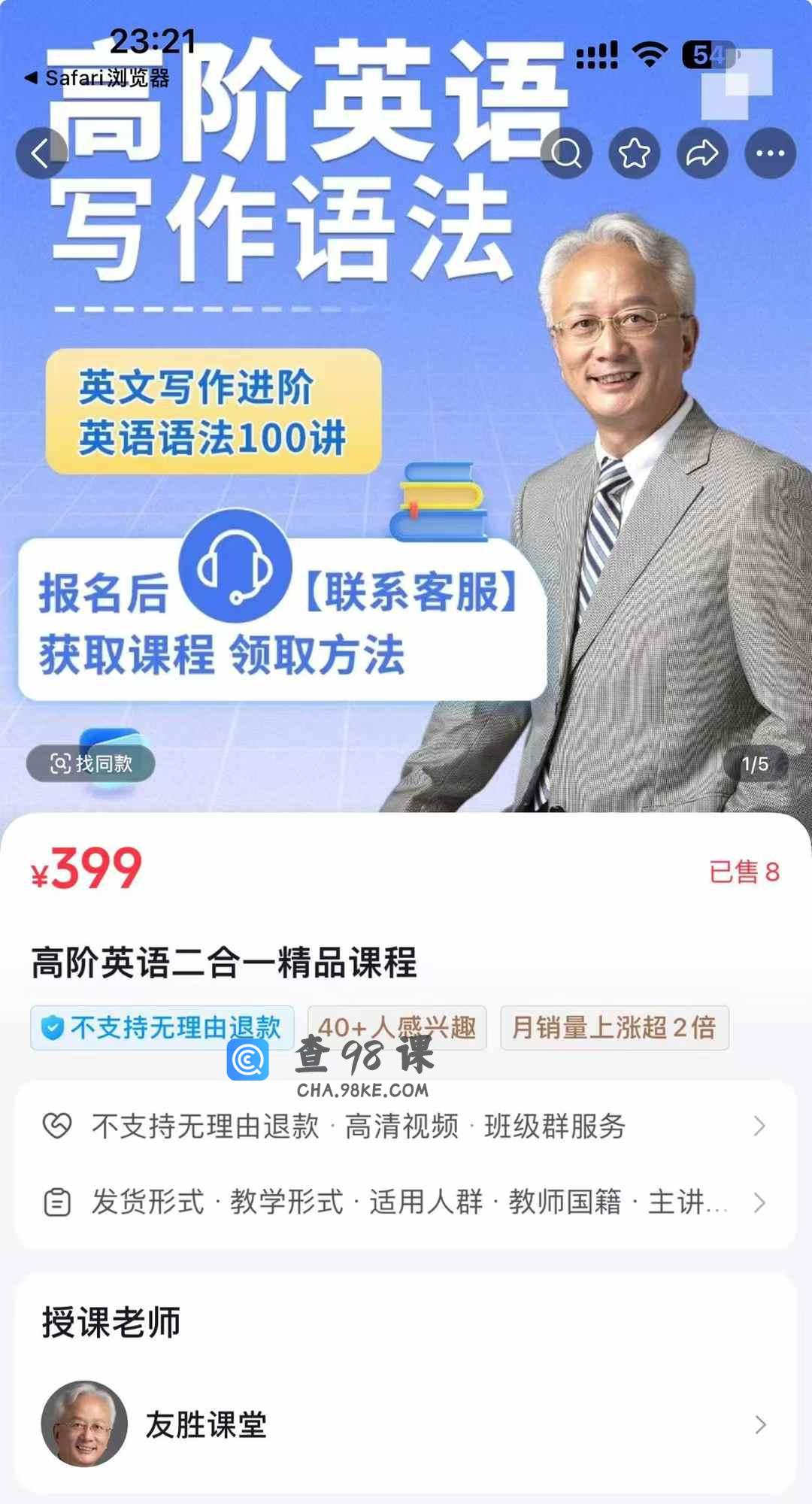Open the search magnifier icon

click(x=566, y=153)
